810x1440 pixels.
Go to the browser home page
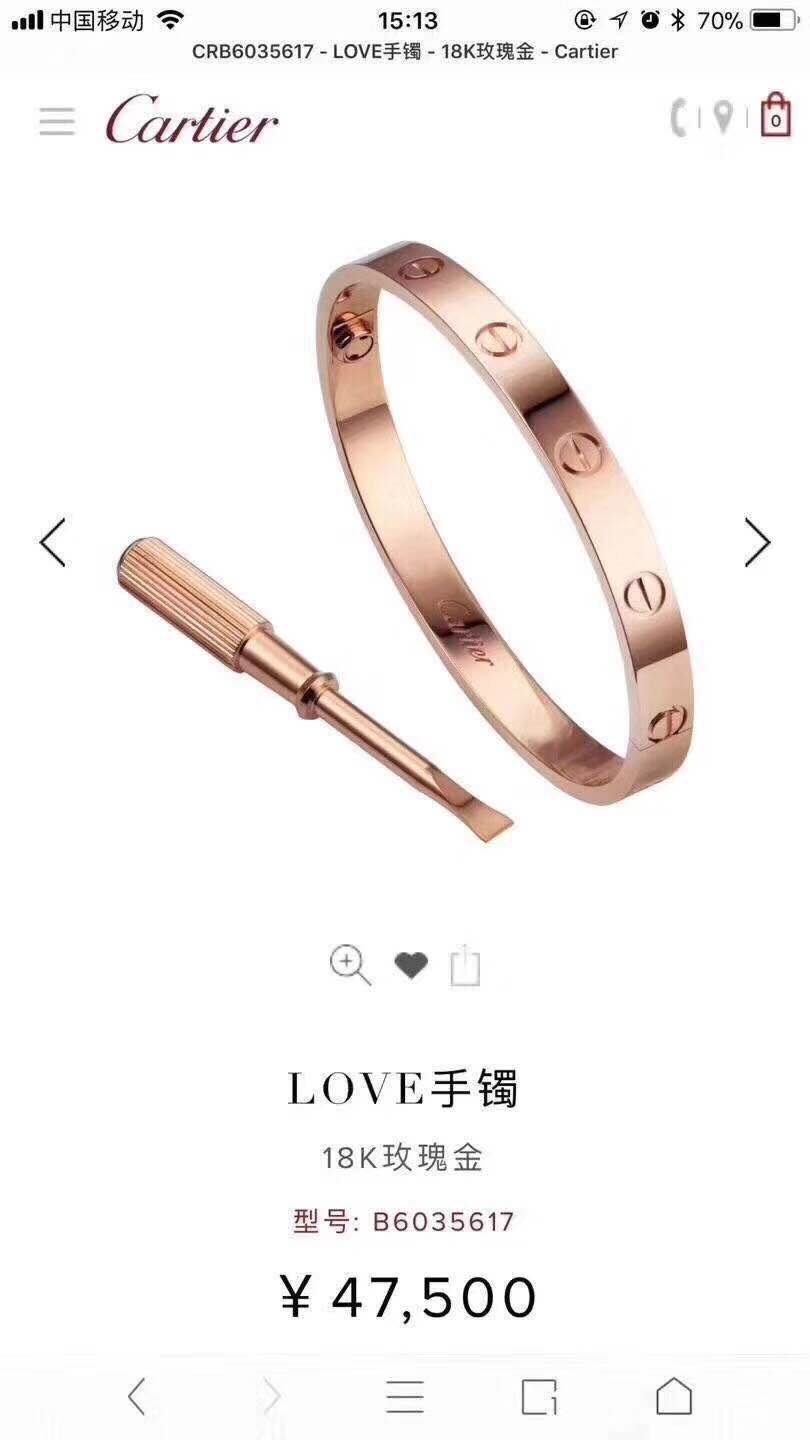coord(673,1396)
